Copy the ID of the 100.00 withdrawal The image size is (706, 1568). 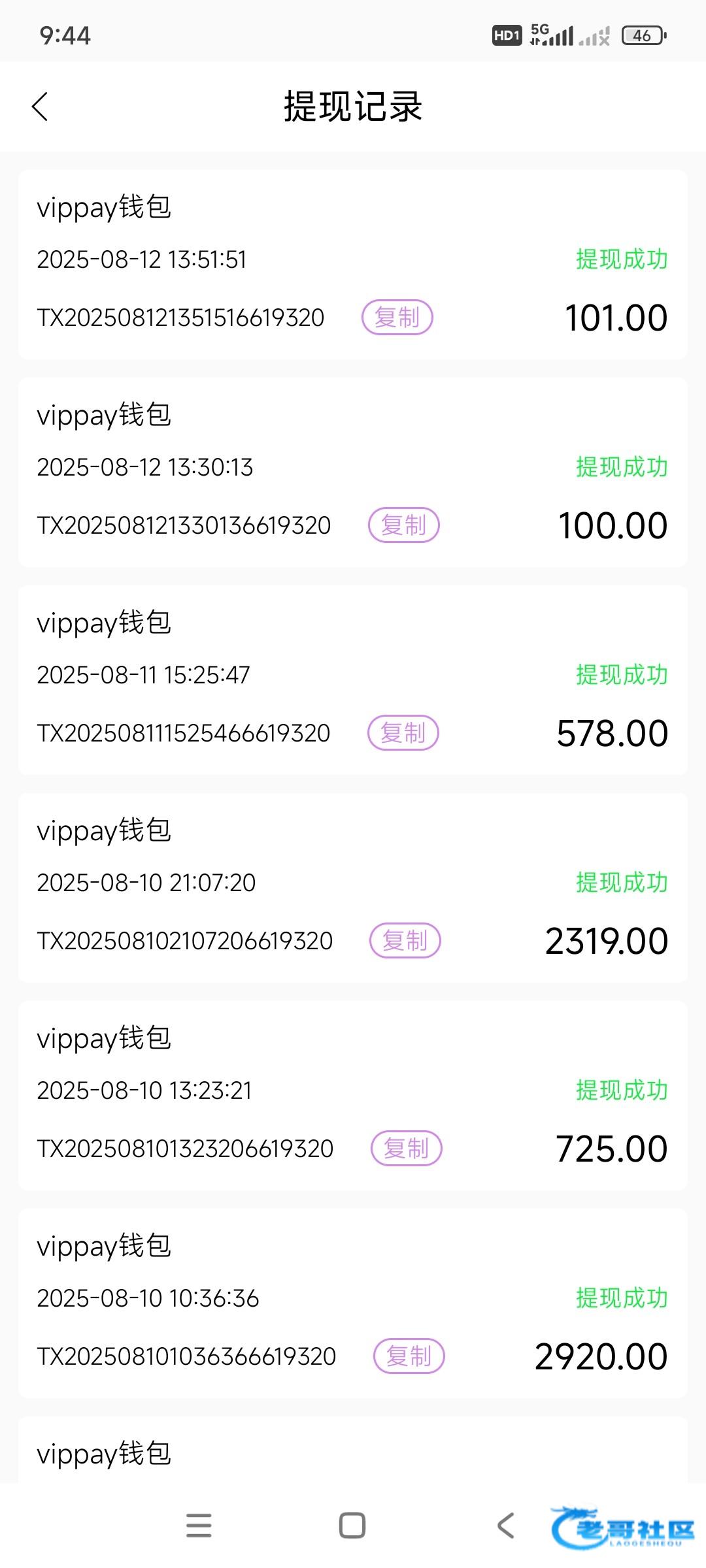click(x=404, y=525)
